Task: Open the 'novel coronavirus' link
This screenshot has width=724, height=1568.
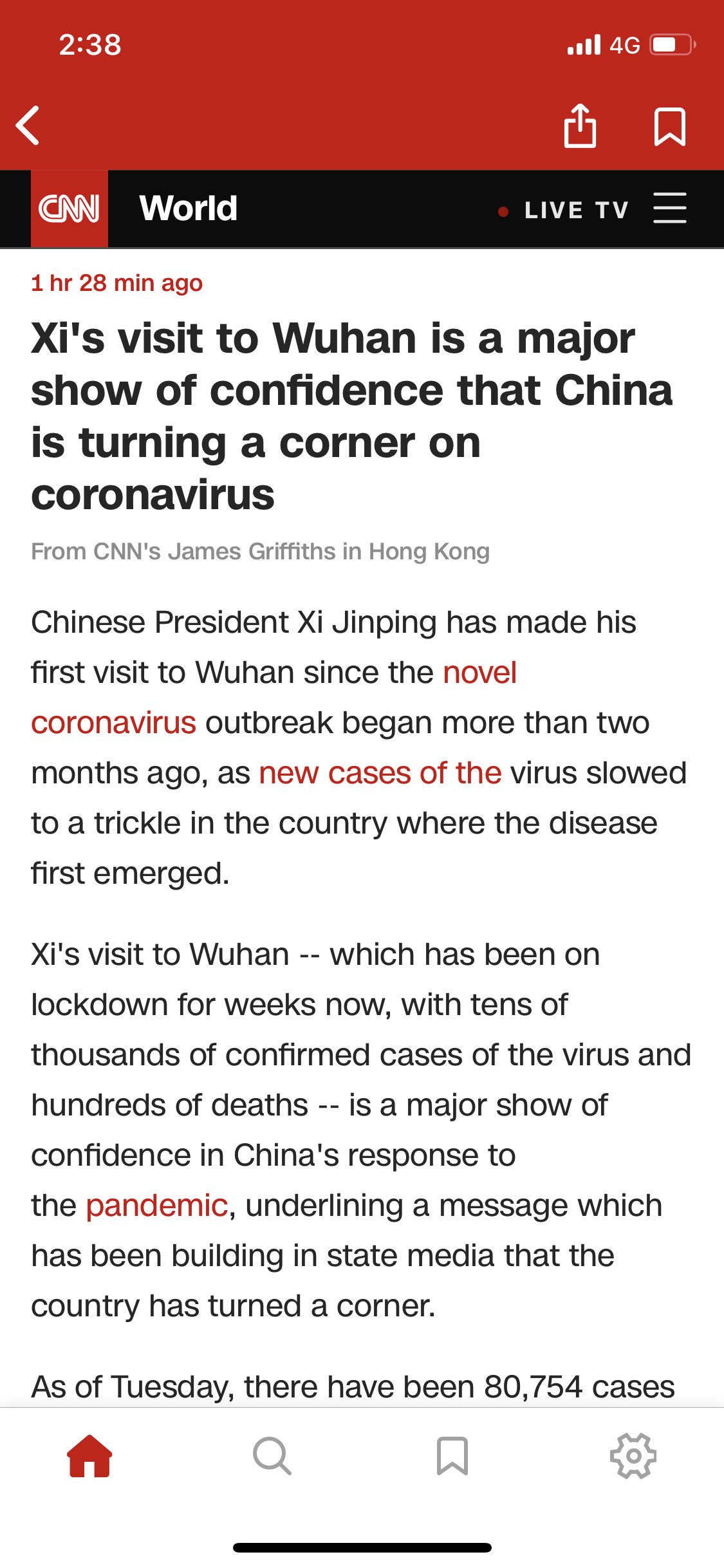Action: [x=479, y=673]
